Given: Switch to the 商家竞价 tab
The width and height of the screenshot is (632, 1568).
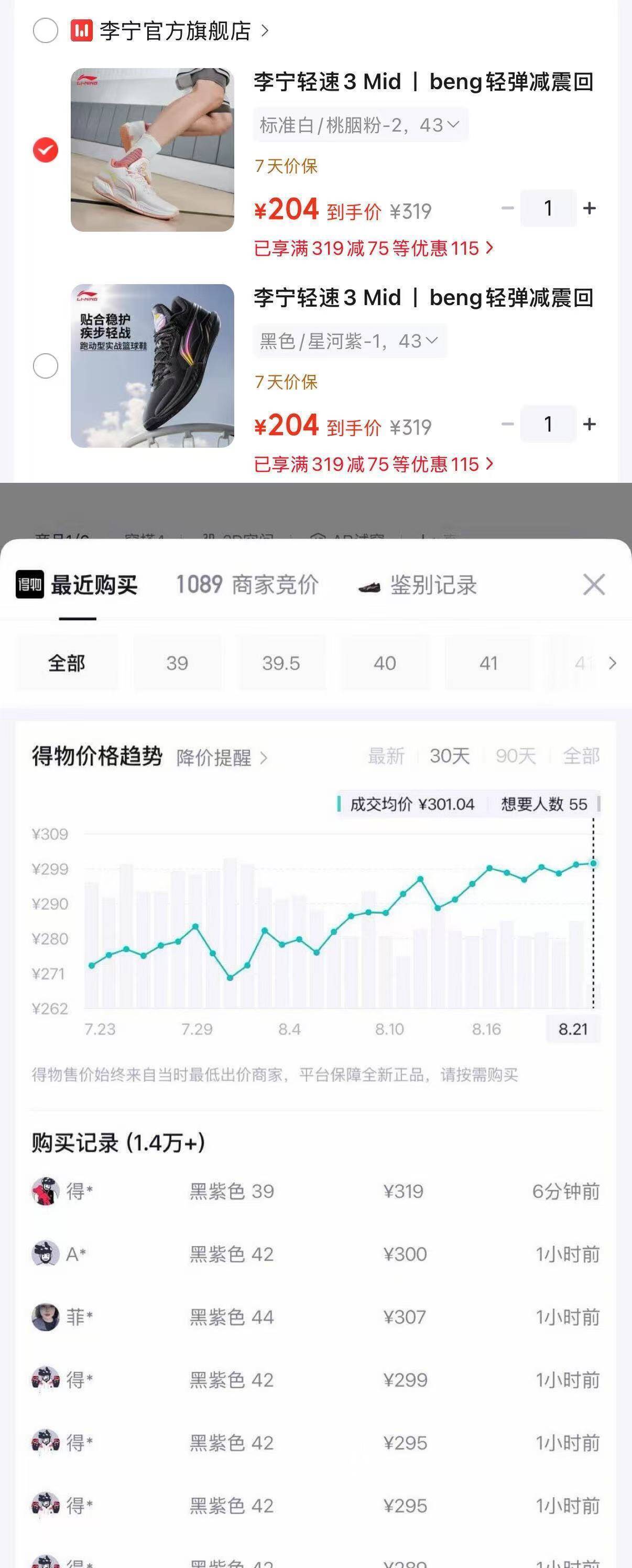Looking at the screenshot, I should click(247, 585).
